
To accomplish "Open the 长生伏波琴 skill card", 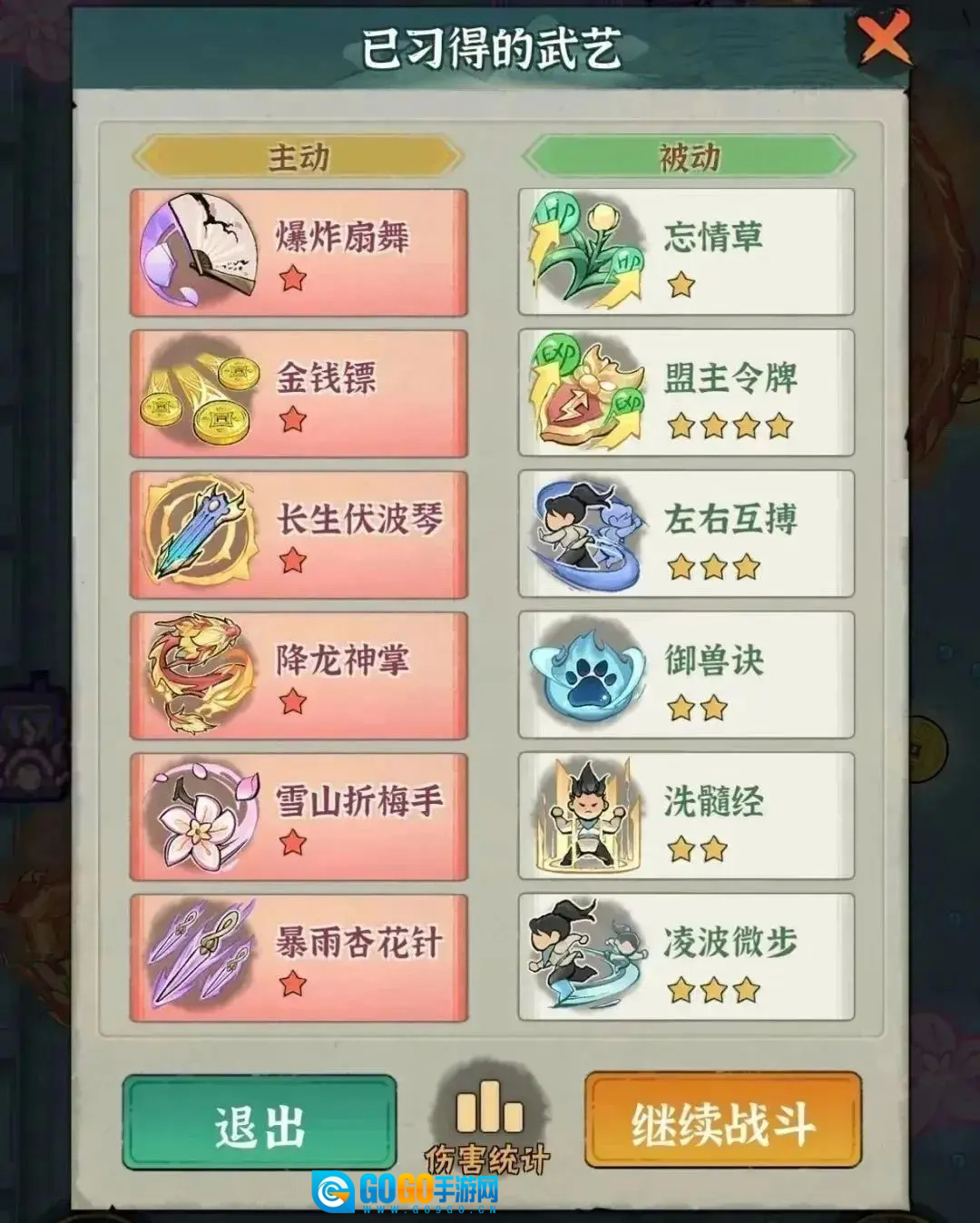I will pyautogui.click(x=299, y=535).
